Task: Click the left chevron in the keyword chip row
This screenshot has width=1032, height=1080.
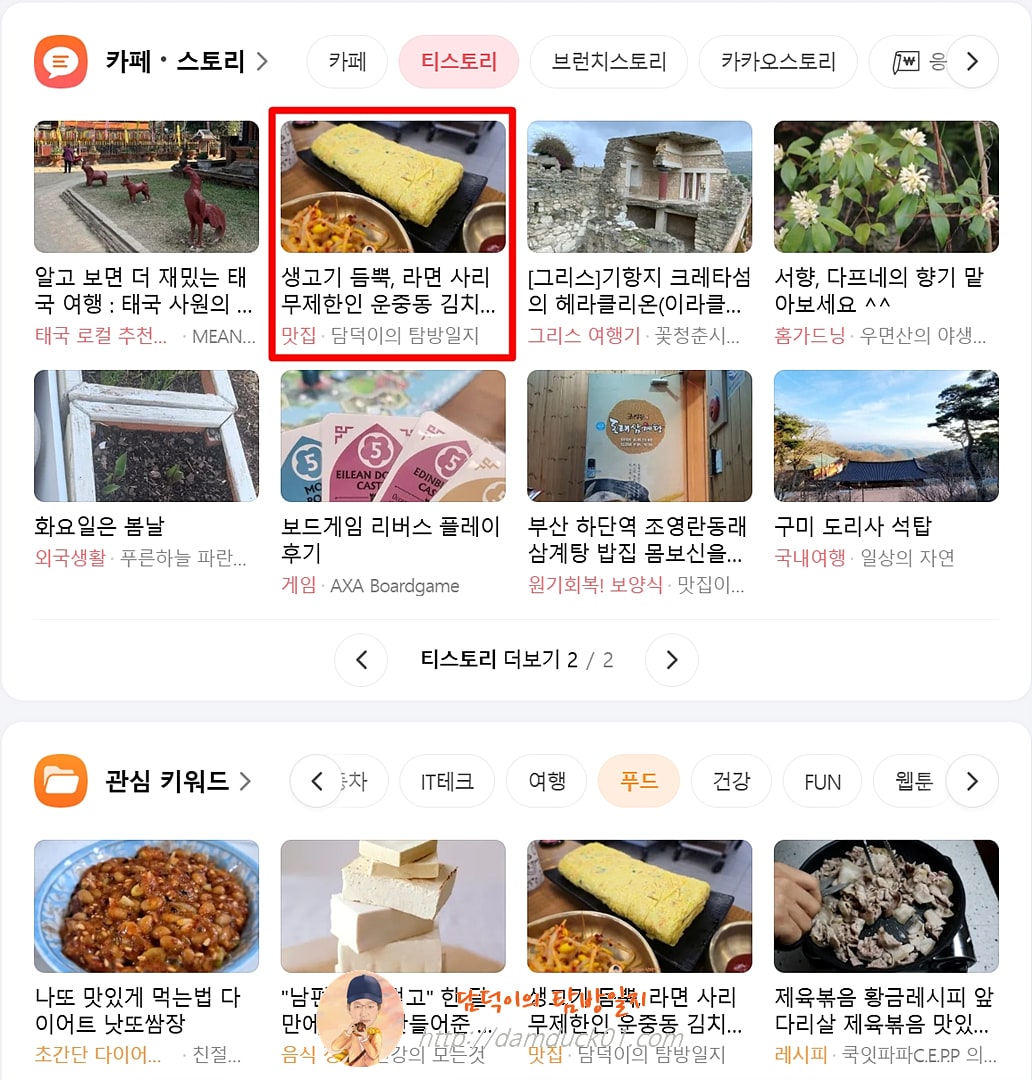Action: [x=314, y=781]
